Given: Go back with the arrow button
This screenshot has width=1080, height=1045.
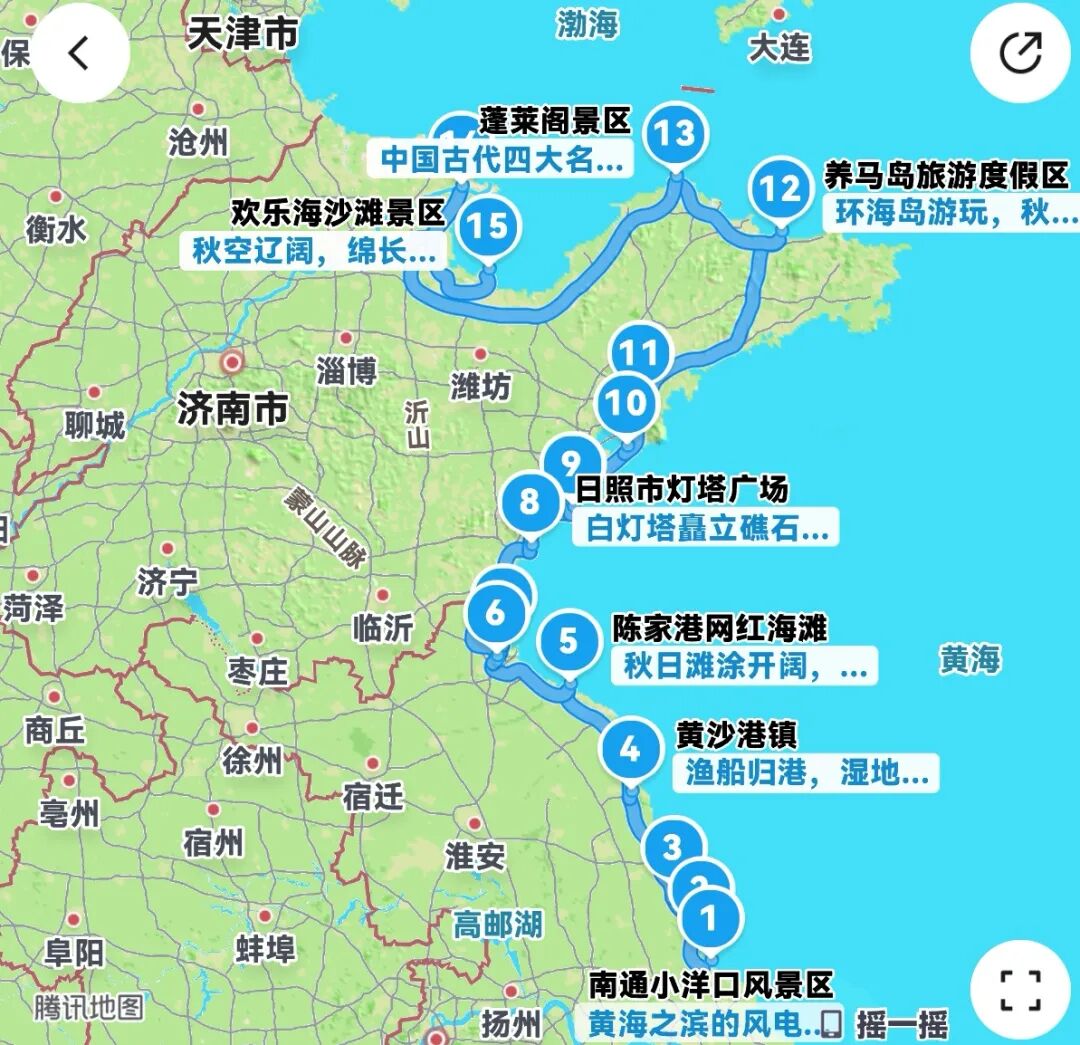Looking at the screenshot, I should 80,53.
